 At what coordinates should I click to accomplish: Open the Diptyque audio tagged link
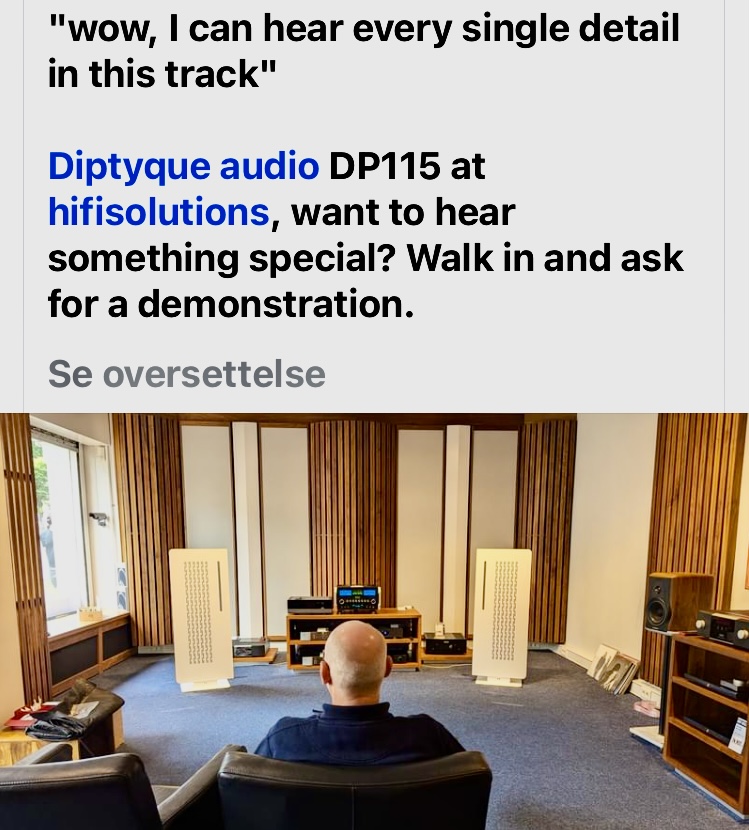183,166
